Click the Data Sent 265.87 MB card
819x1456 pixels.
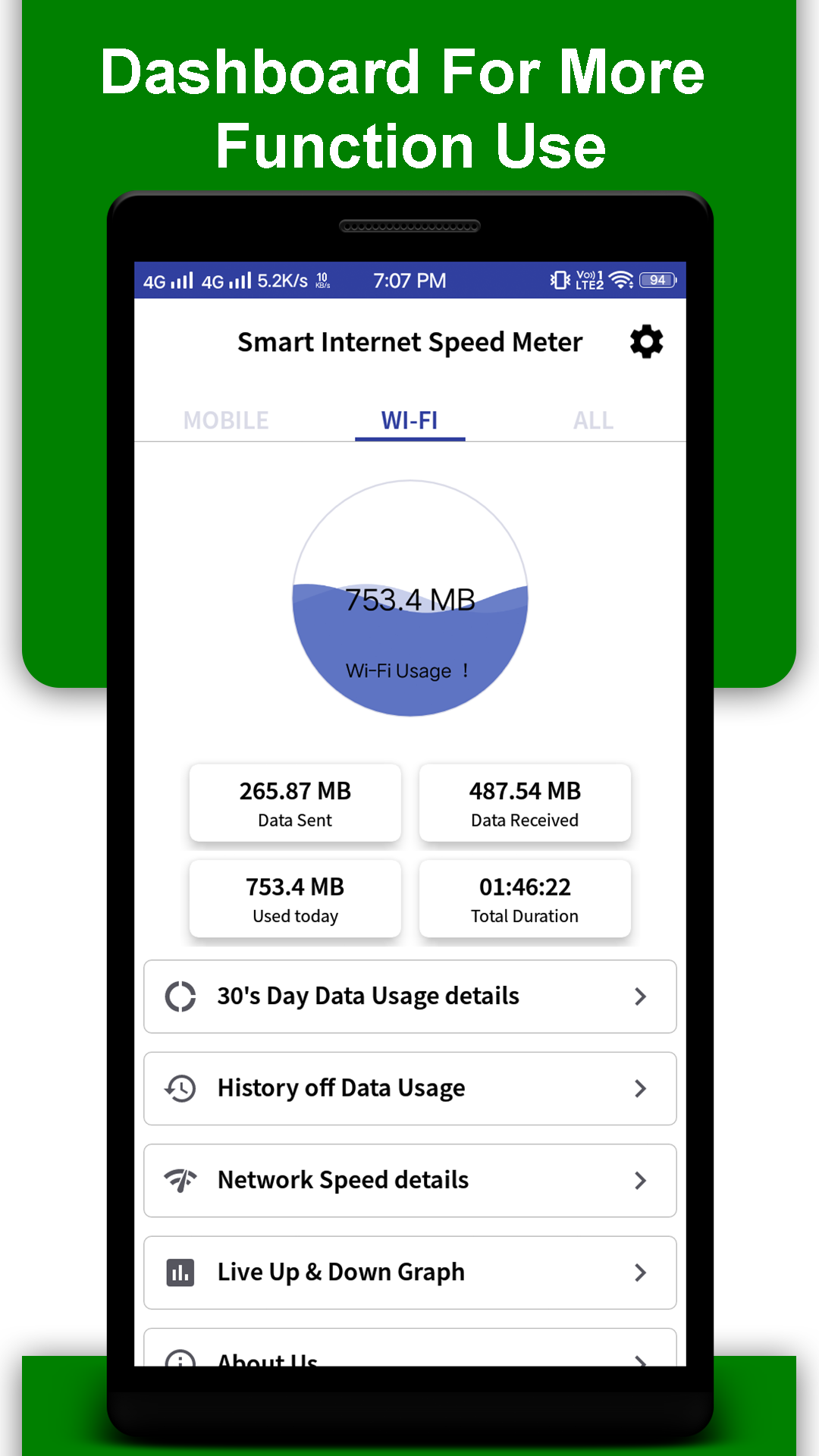coord(295,802)
